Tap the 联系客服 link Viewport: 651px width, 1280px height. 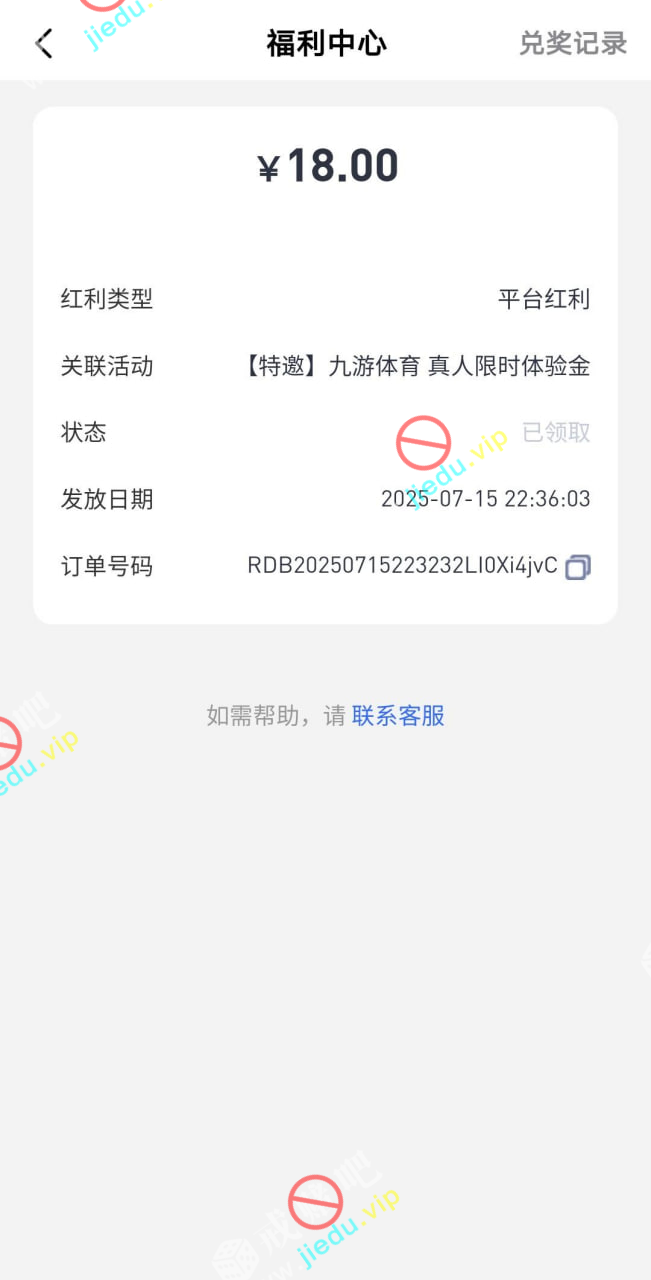398,715
